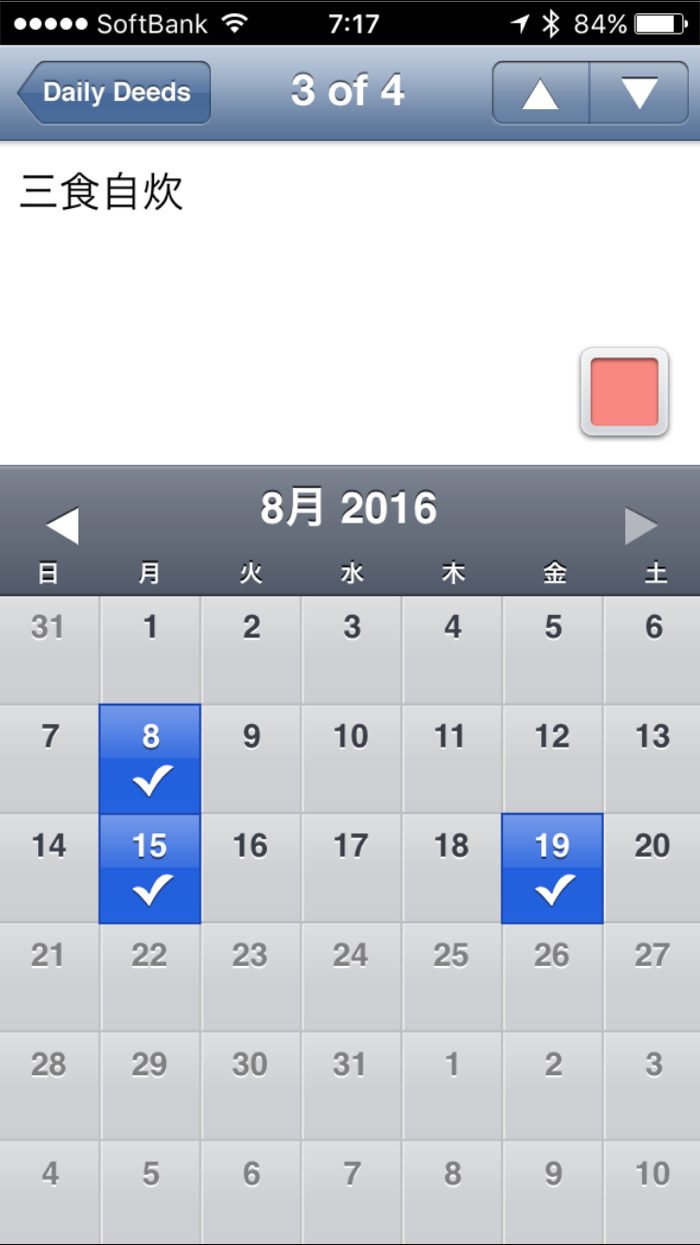Open the pink color swatch
The height and width of the screenshot is (1245, 700).
[x=624, y=392]
